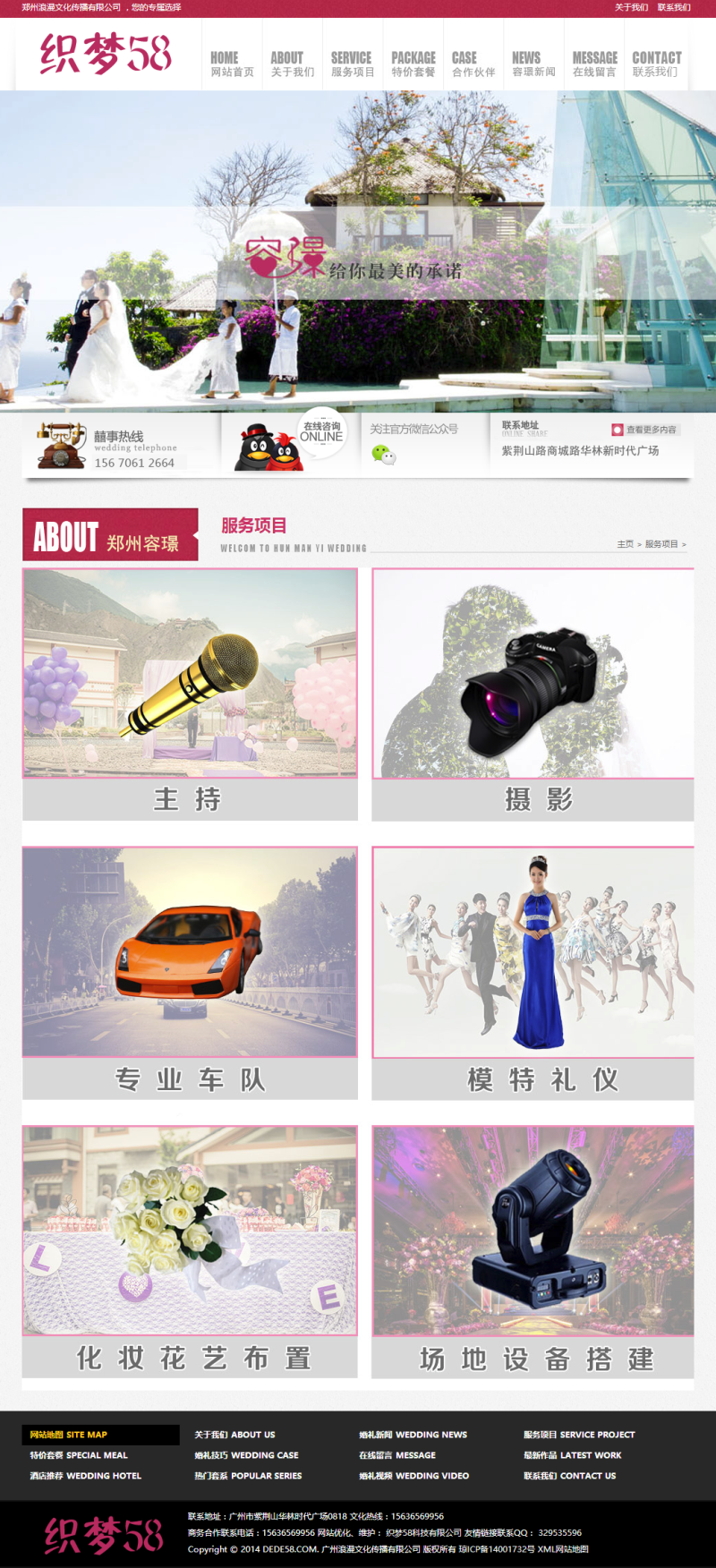The image size is (716, 1568).
Task: Open CONTACT 联系我们 nav item
Action: (656, 64)
